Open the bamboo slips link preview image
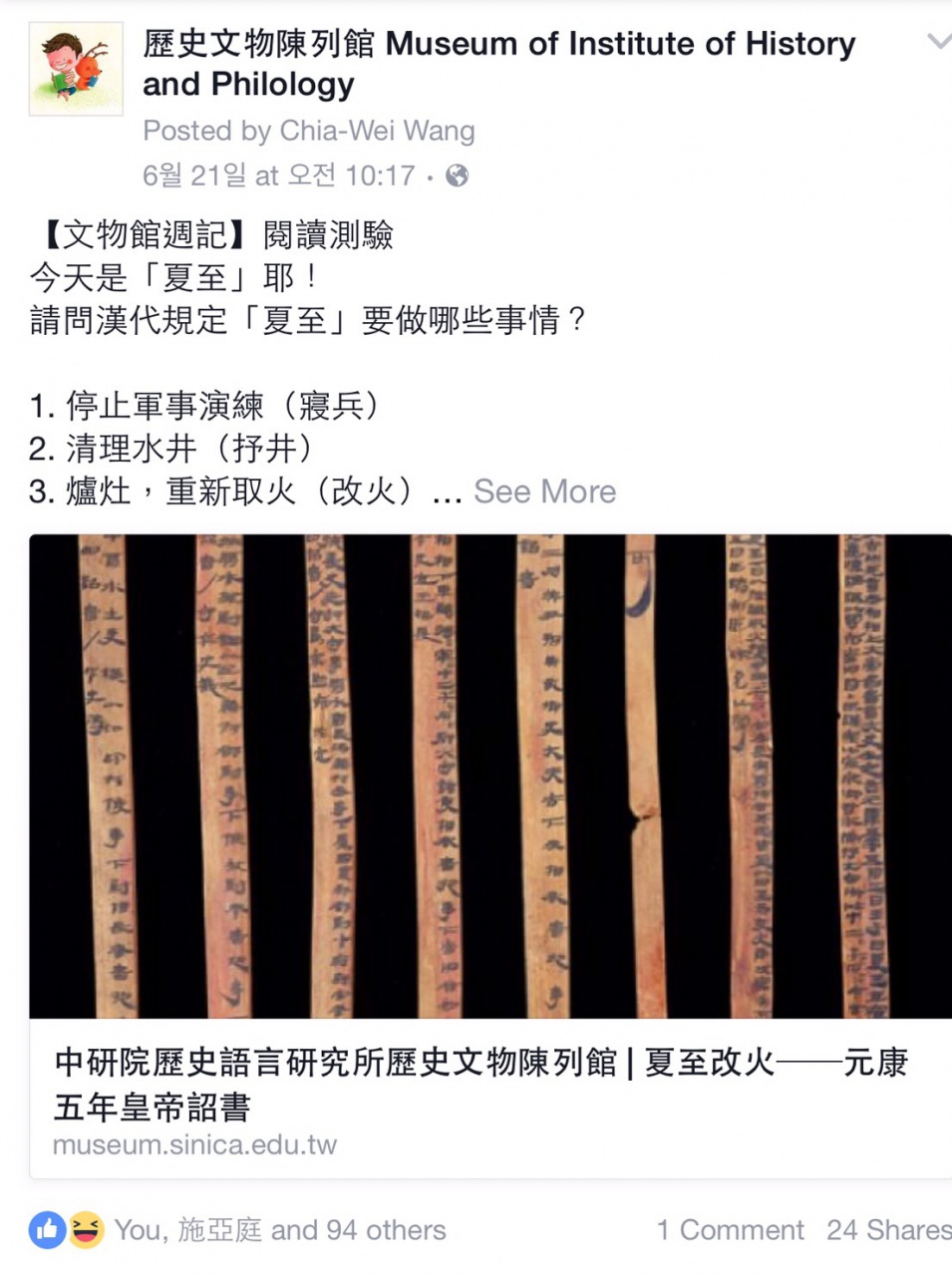Viewport: 952px width, 1276px height. pos(490,776)
